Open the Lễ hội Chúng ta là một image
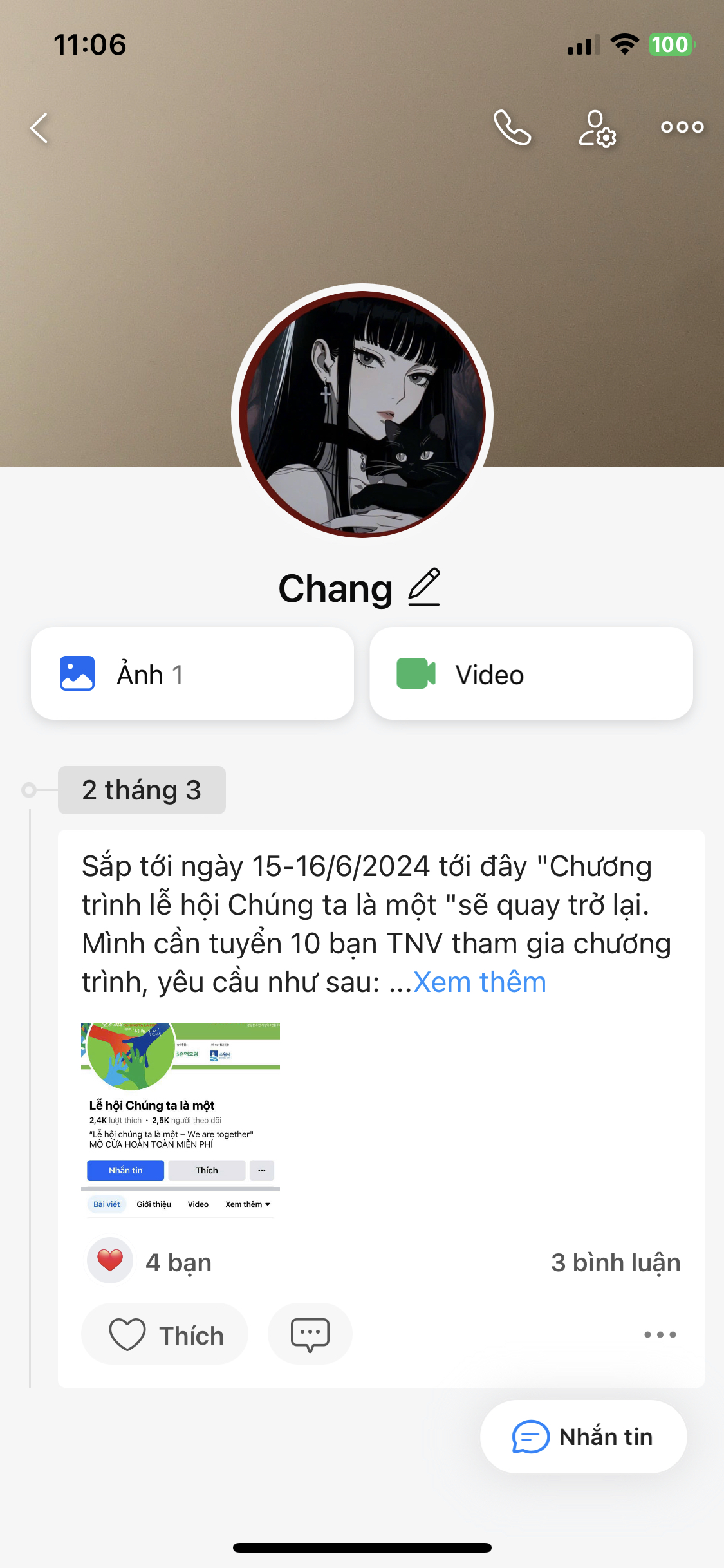724x1568 pixels. point(181,1119)
